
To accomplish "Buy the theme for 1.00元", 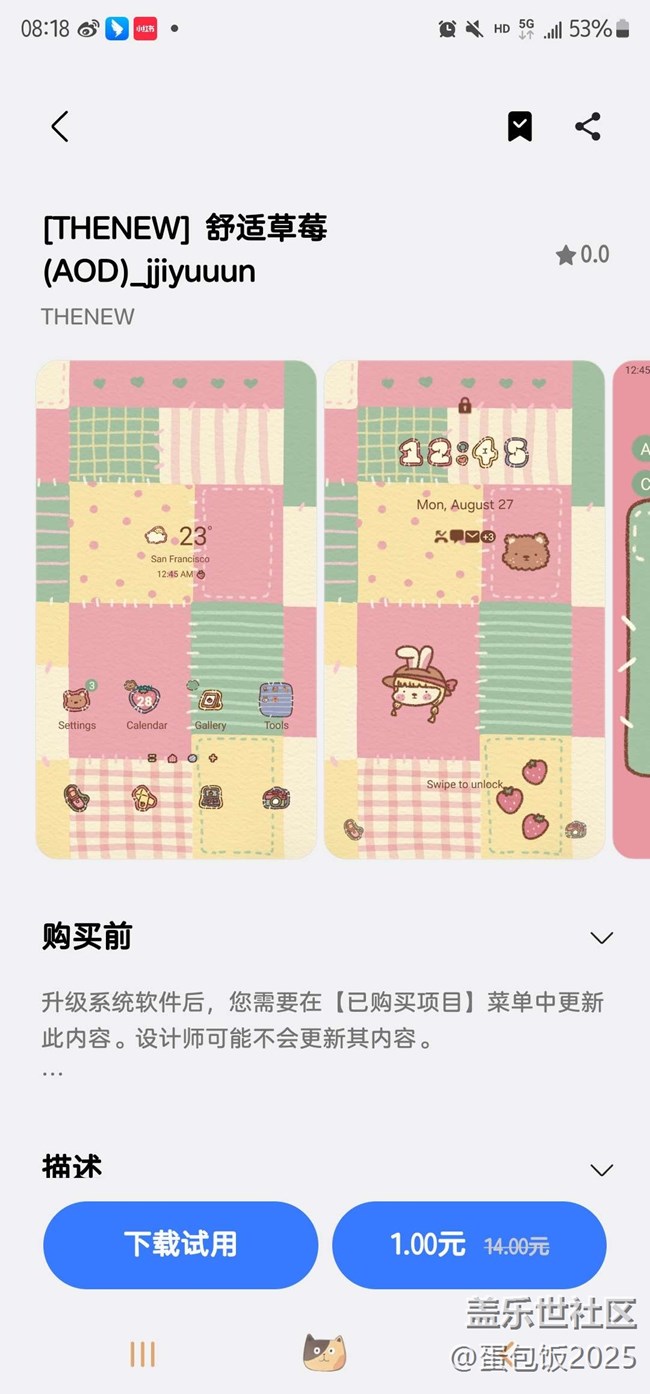I will tap(469, 1245).
